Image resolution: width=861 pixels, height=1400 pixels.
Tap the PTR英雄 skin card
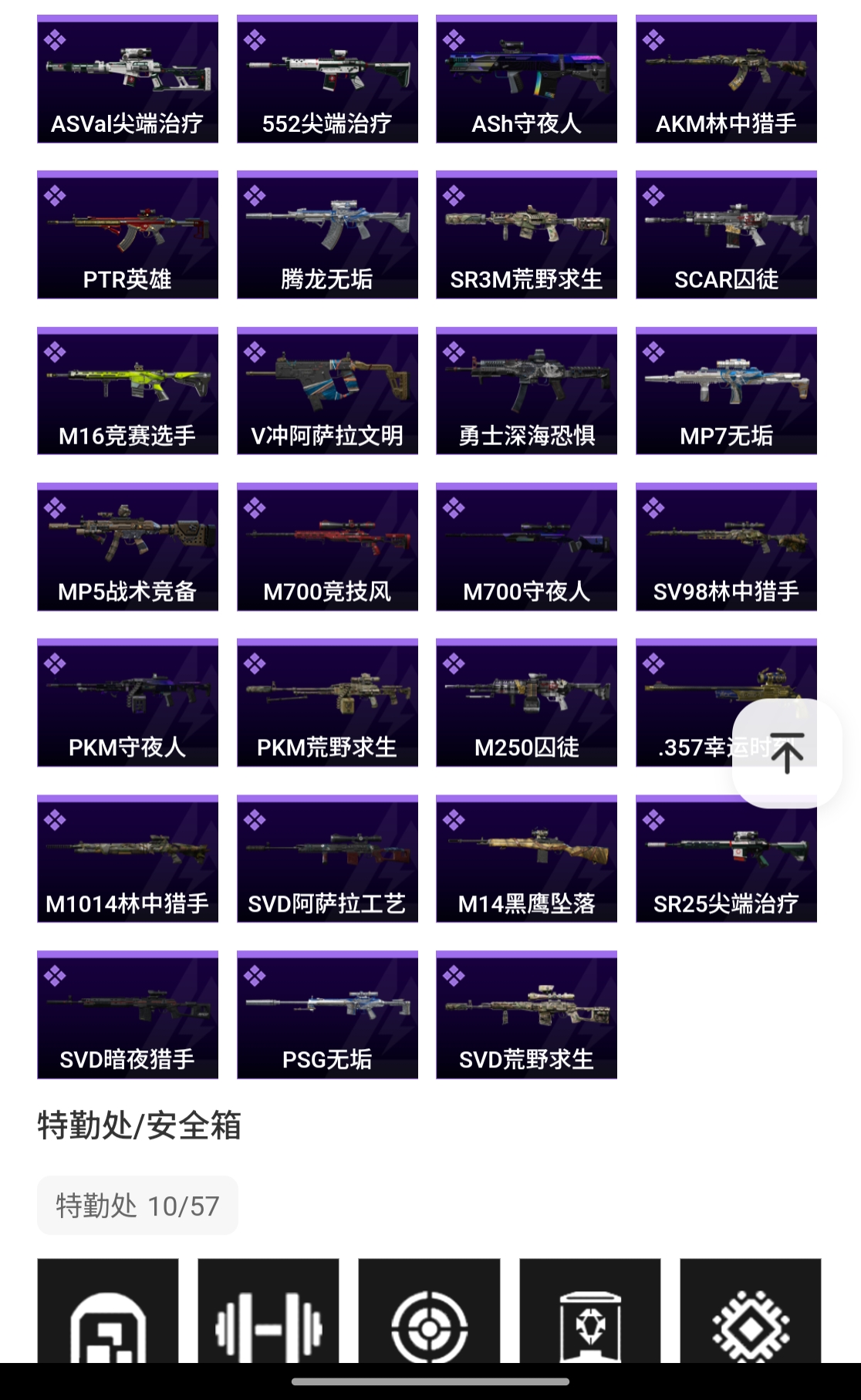[x=127, y=235]
